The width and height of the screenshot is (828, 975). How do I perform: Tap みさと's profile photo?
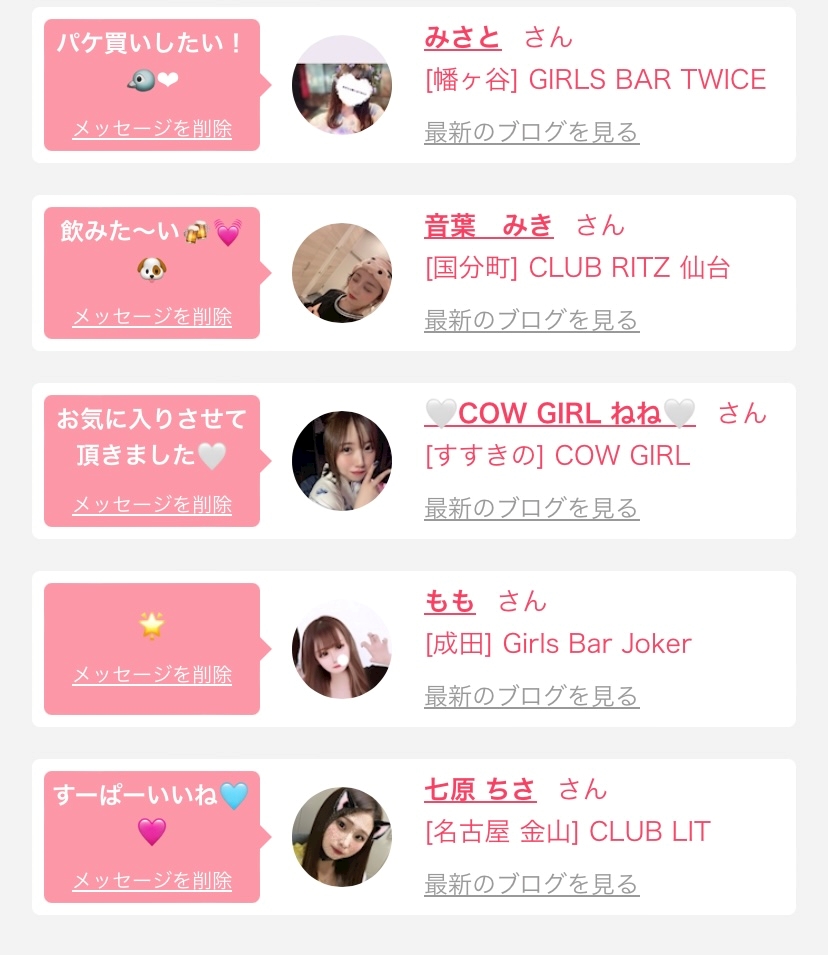[x=342, y=85]
